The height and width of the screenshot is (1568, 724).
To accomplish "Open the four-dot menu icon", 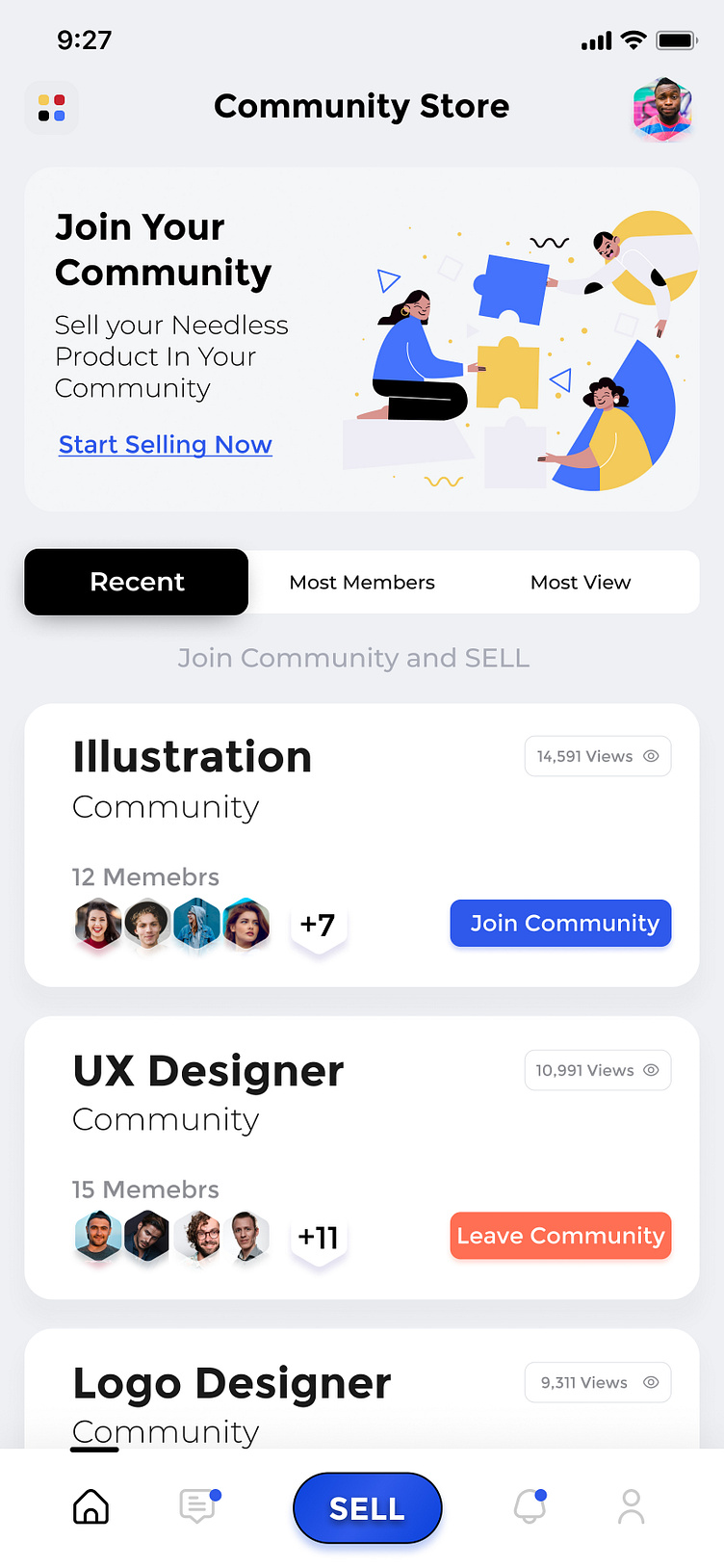I will pos(51,107).
